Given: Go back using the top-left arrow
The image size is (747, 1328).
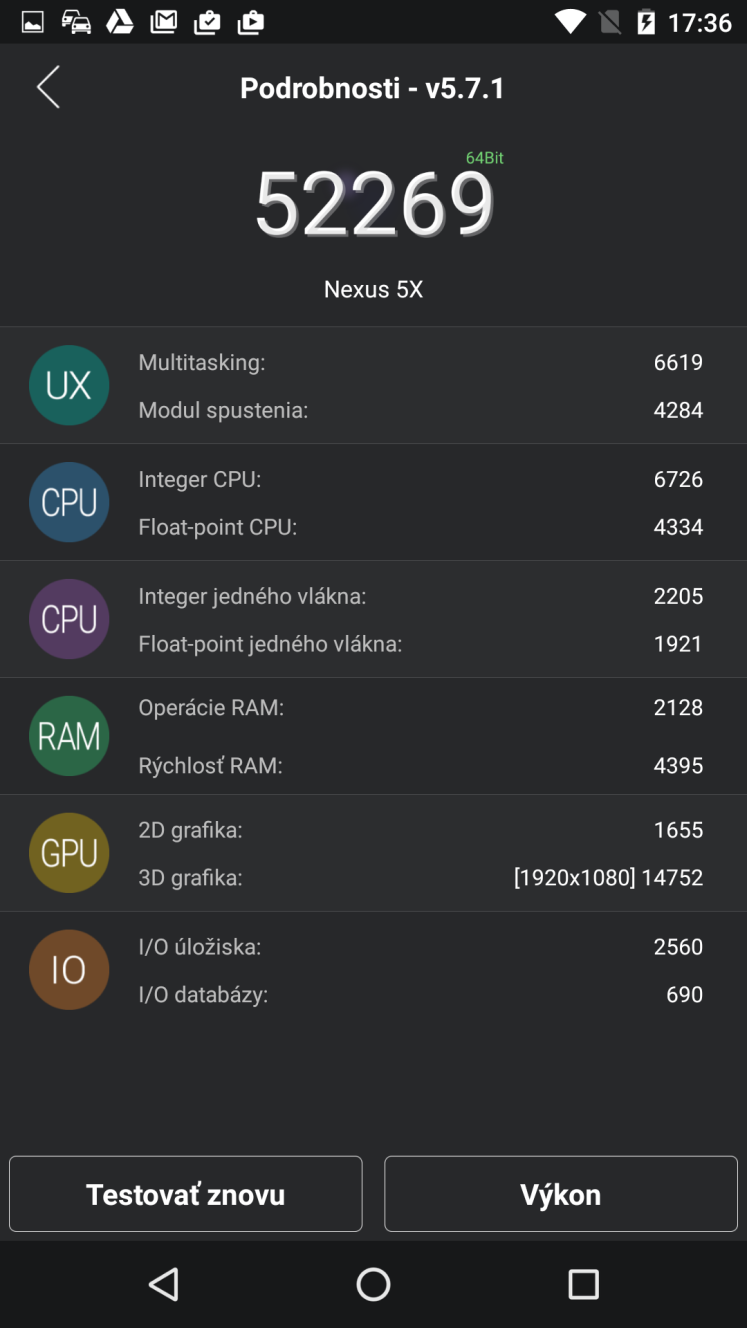Looking at the screenshot, I should click(48, 87).
